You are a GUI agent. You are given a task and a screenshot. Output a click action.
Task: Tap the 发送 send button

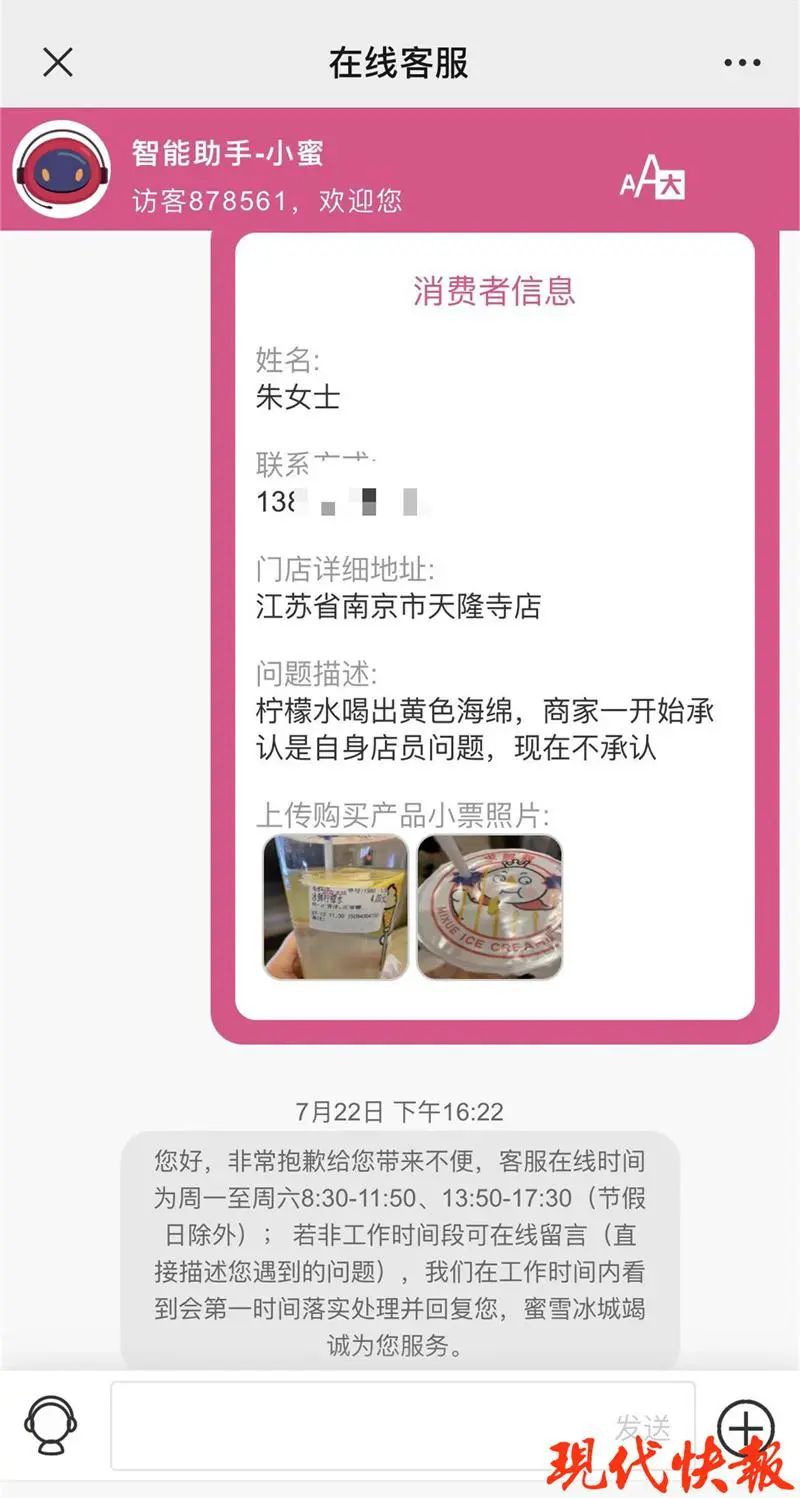click(x=641, y=1429)
